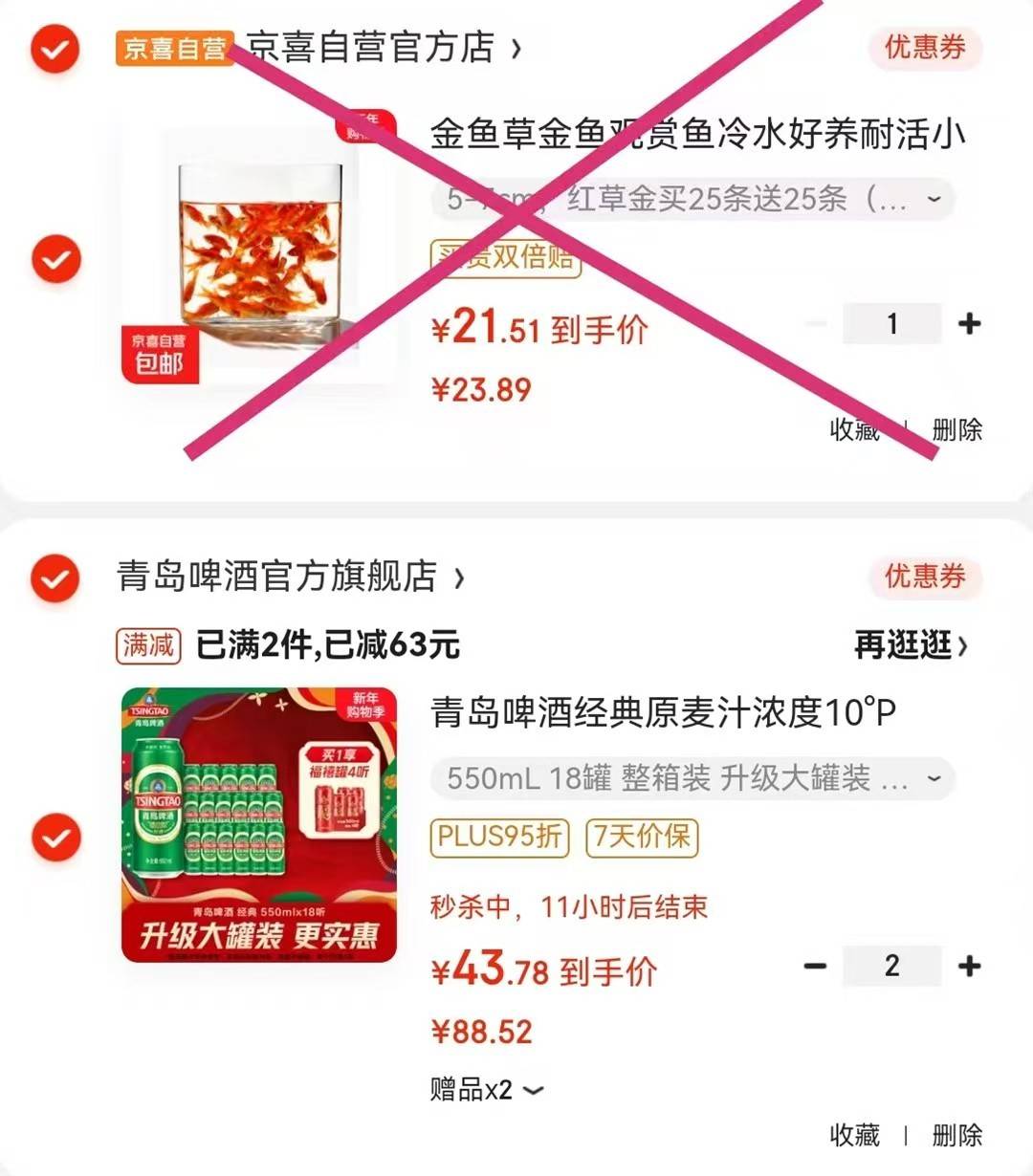
Task: Decrease the 青岛啤酒 quantity
Action: [x=815, y=967]
